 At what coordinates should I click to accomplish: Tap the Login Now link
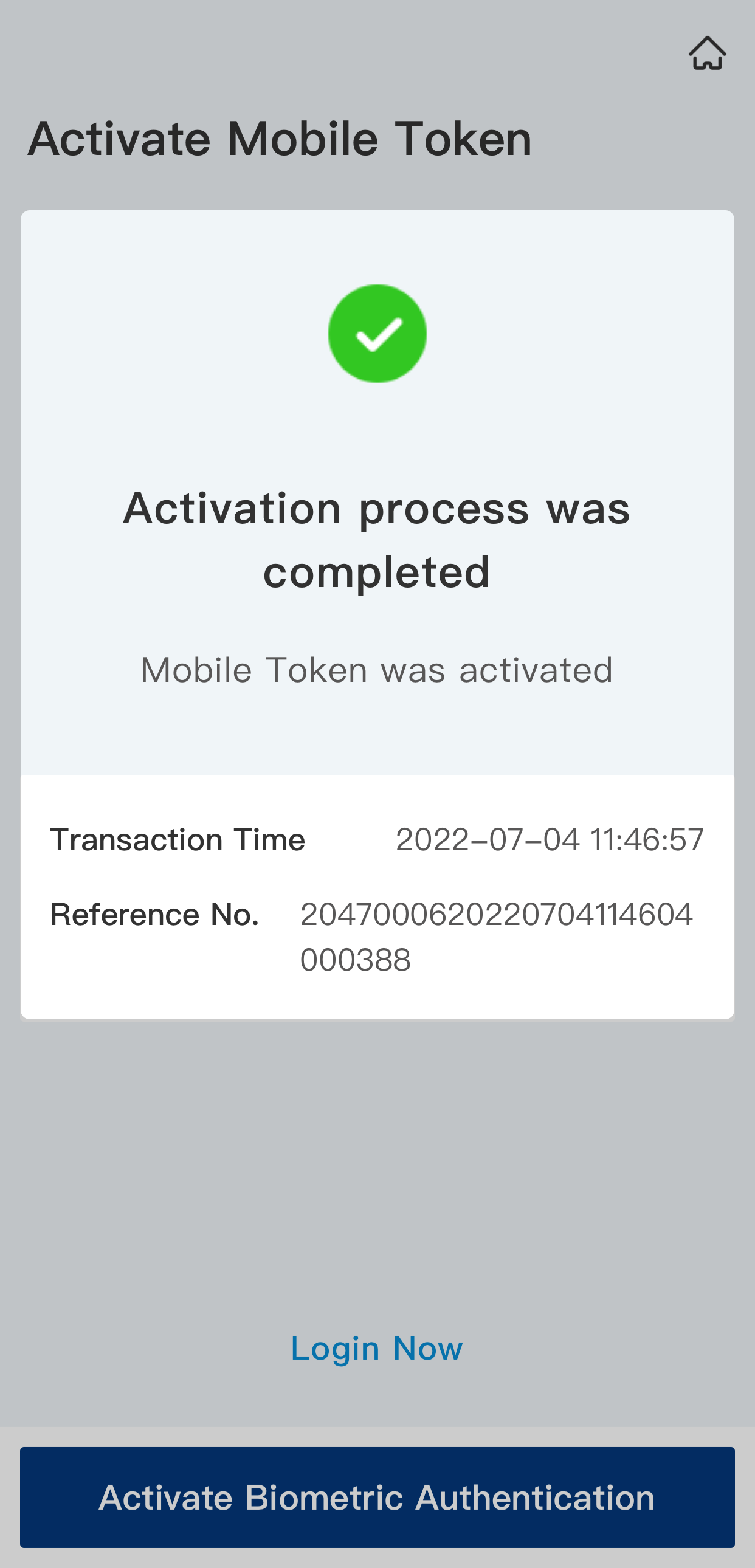[x=377, y=1348]
